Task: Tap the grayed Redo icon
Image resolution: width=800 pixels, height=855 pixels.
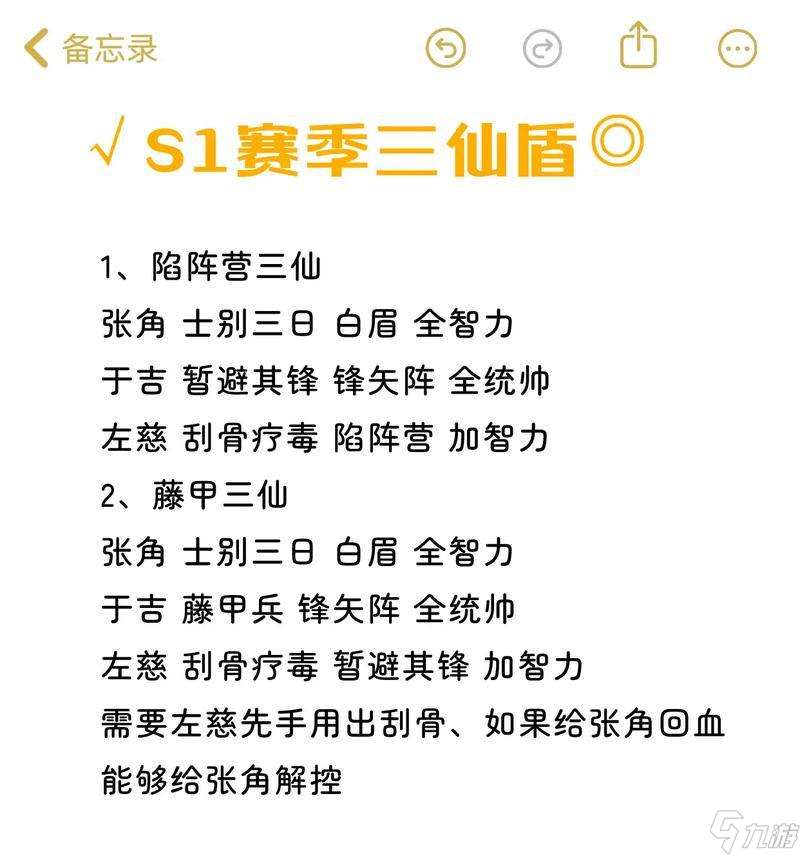Action: [x=541, y=46]
